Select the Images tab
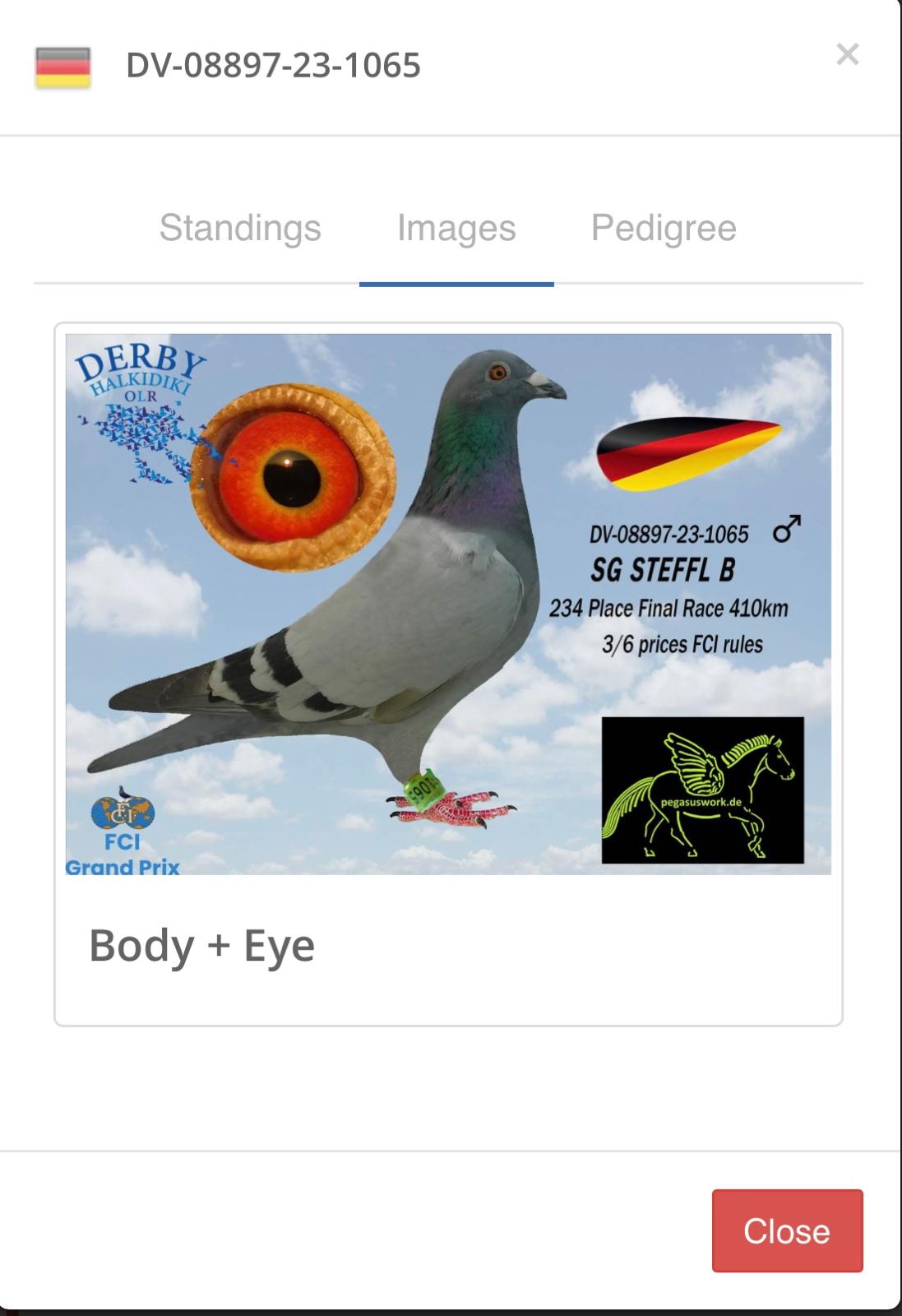This screenshot has height=1316, width=902. coord(456,228)
